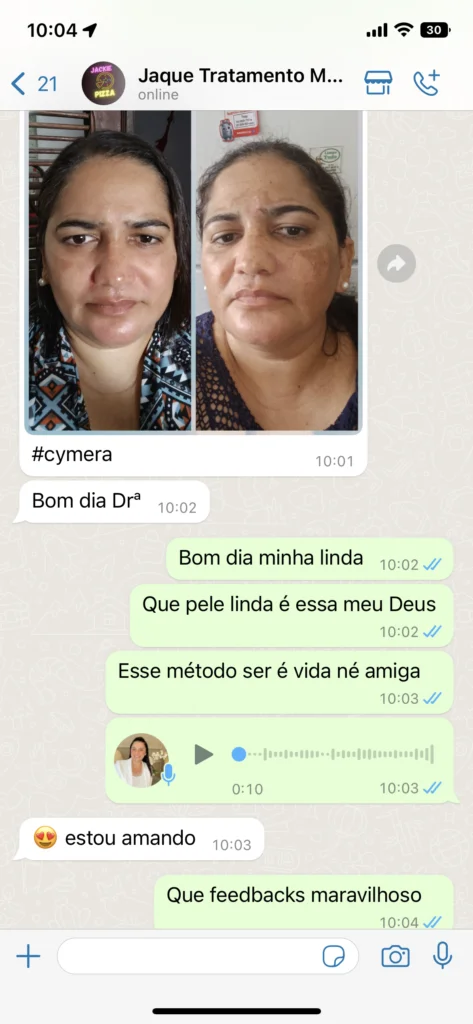Open Jaque Tratamento contact info header

(x=240, y=84)
